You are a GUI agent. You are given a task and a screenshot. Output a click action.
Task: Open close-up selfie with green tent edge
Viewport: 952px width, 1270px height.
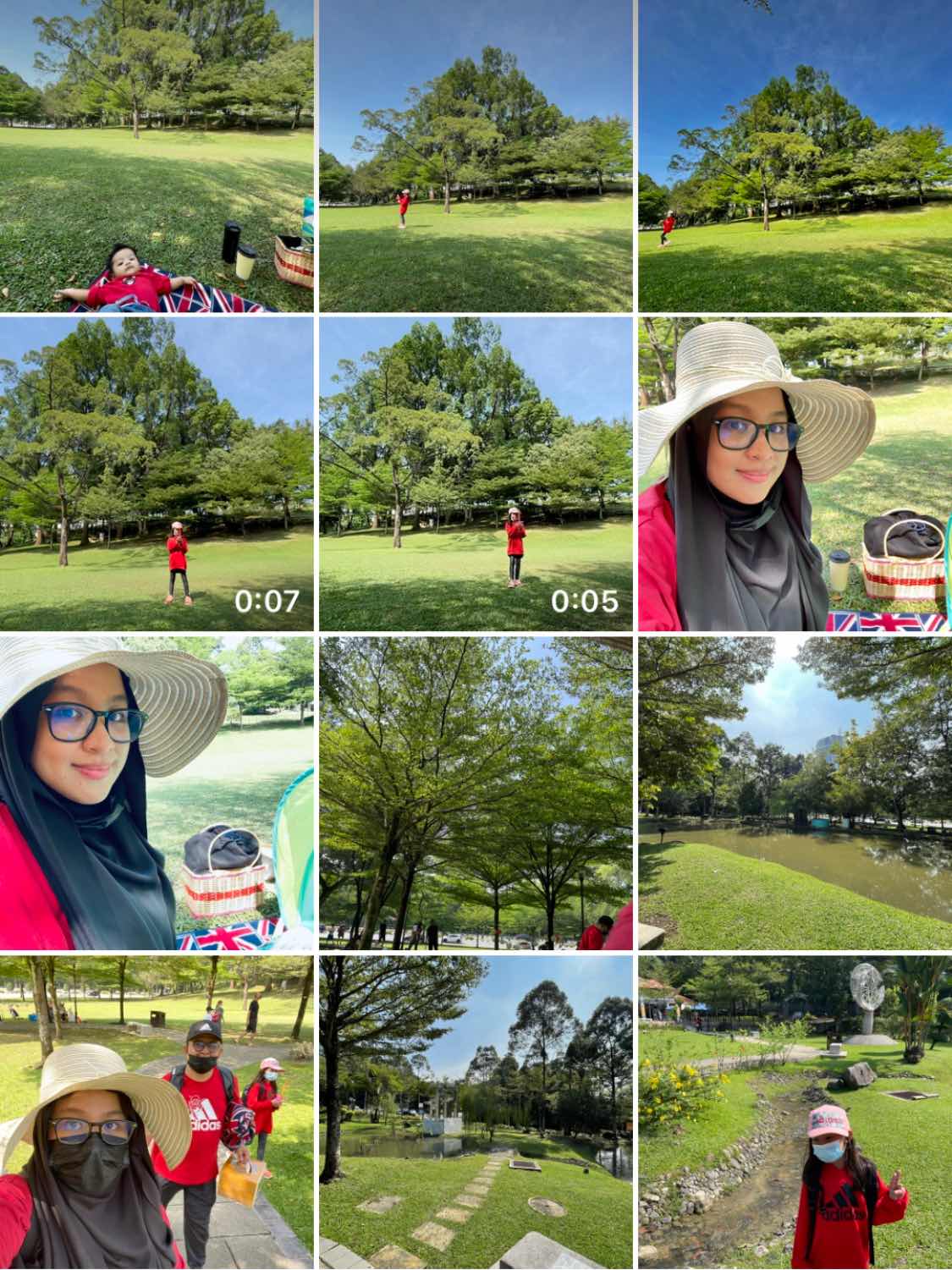pyautogui.click(x=157, y=793)
